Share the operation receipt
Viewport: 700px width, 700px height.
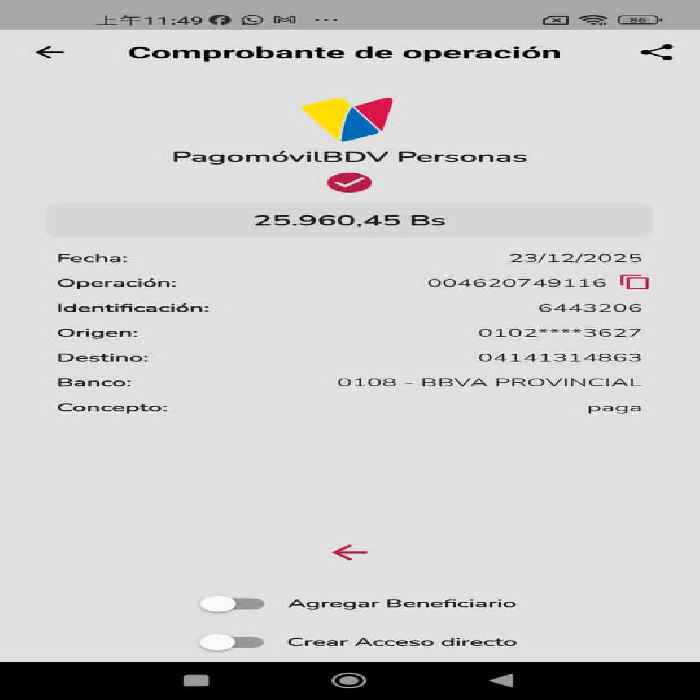point(657,52)
